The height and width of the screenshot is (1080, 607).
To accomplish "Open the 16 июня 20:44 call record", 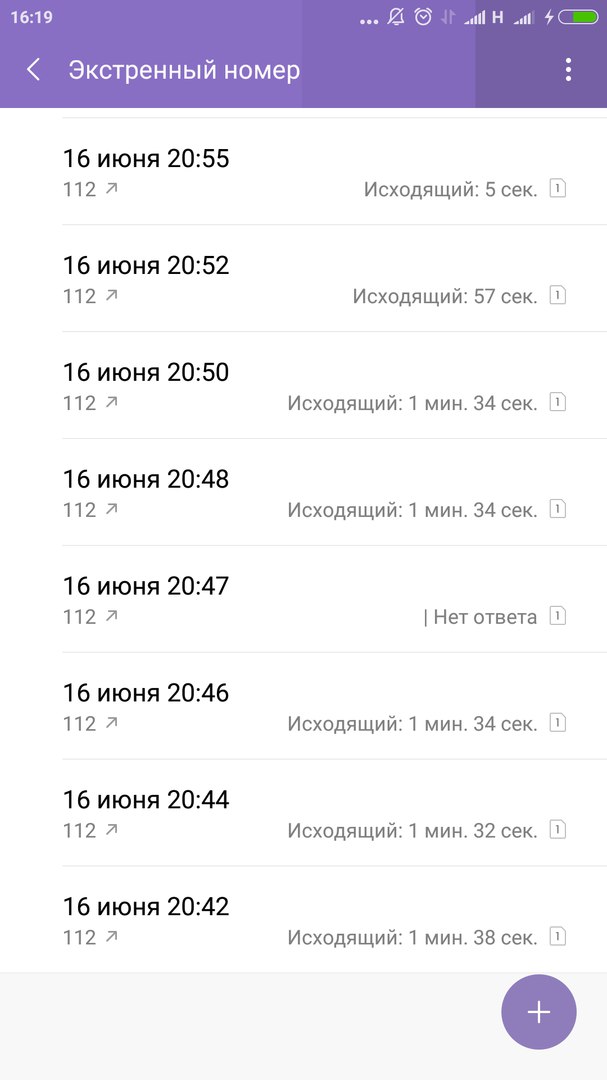I will (303, 813).
